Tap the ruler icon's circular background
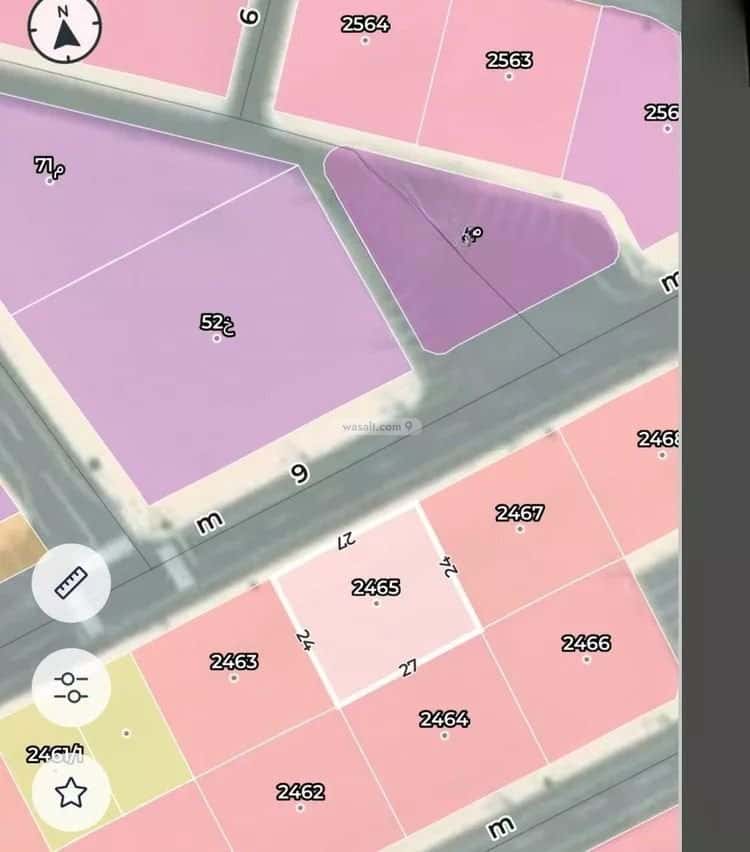750x852 pixels. (71, 583)
